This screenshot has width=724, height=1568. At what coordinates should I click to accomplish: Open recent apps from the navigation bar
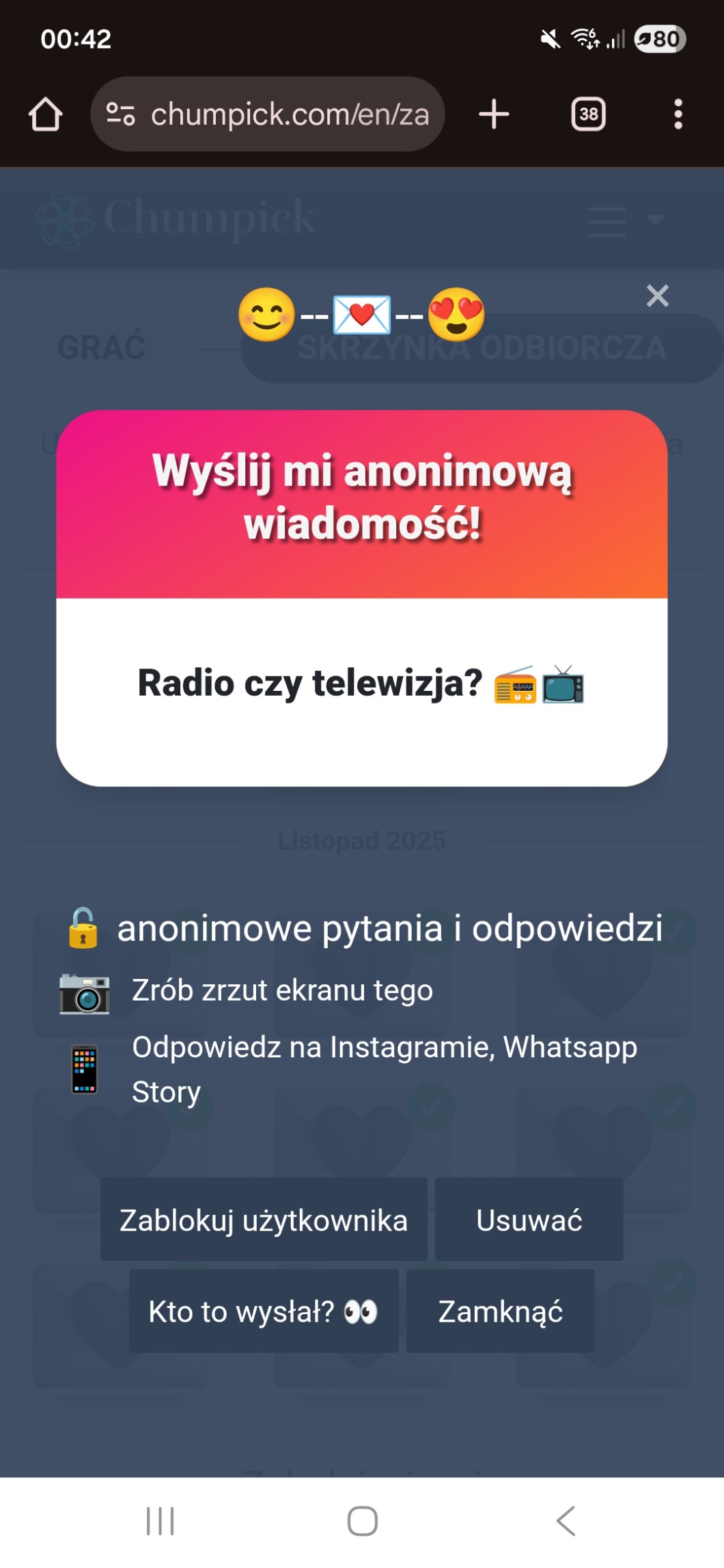click(161, 1521)
